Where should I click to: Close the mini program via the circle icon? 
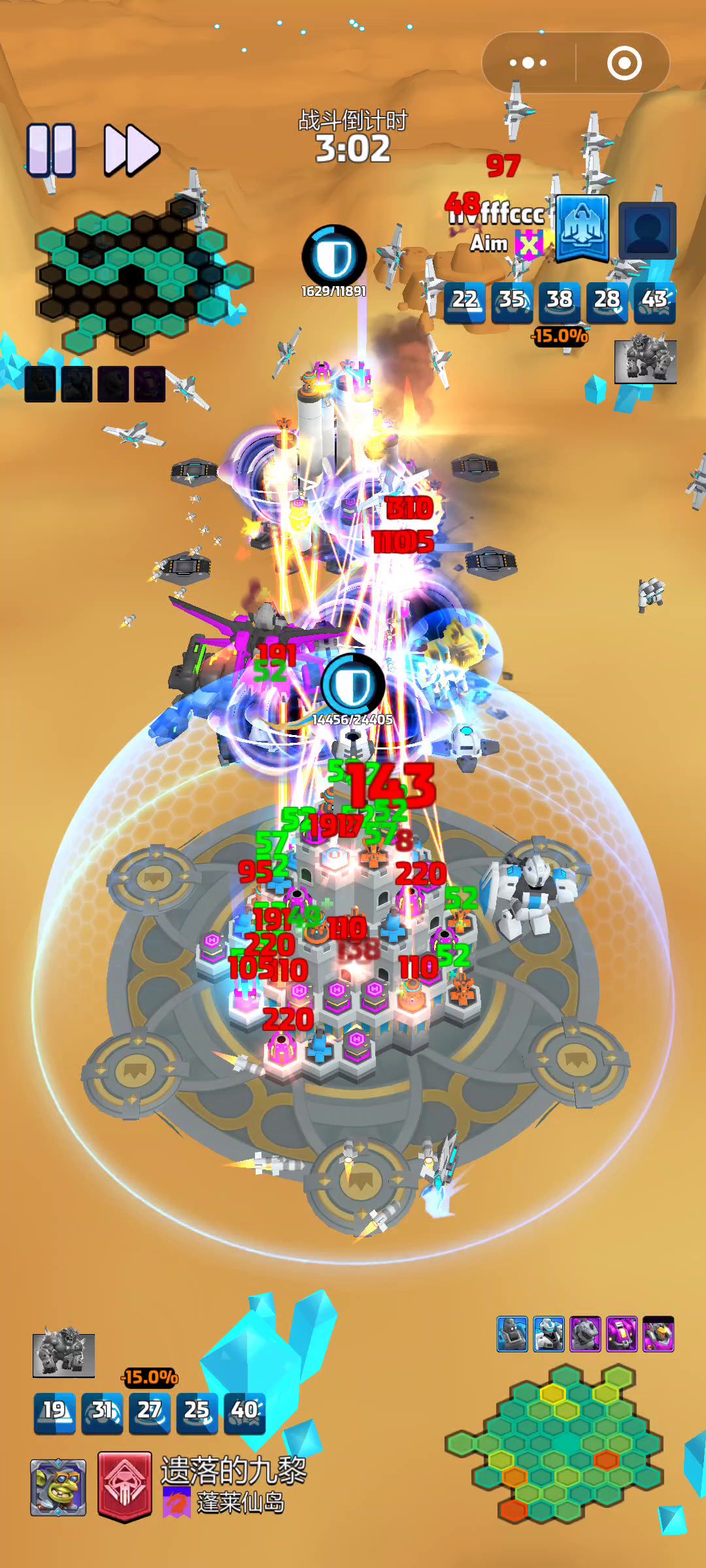(x=624, y=63)
